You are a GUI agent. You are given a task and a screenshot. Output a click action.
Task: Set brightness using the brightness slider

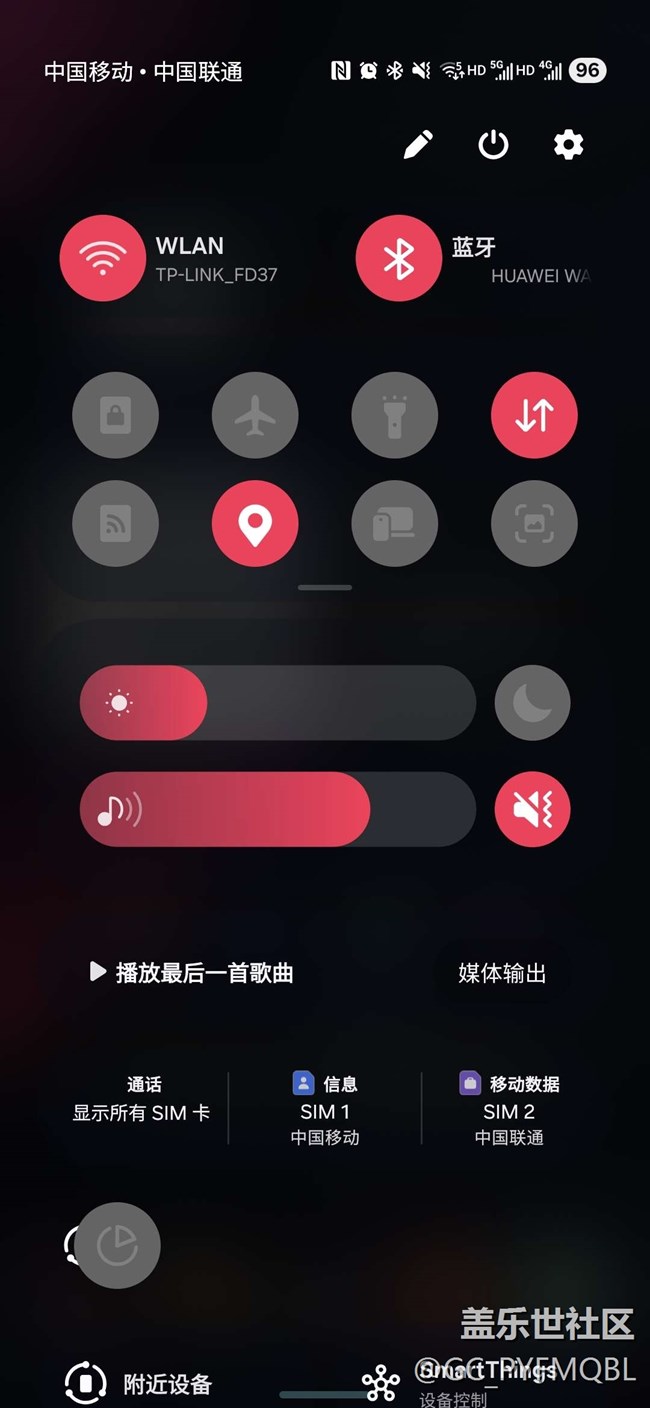pos(277,703)
